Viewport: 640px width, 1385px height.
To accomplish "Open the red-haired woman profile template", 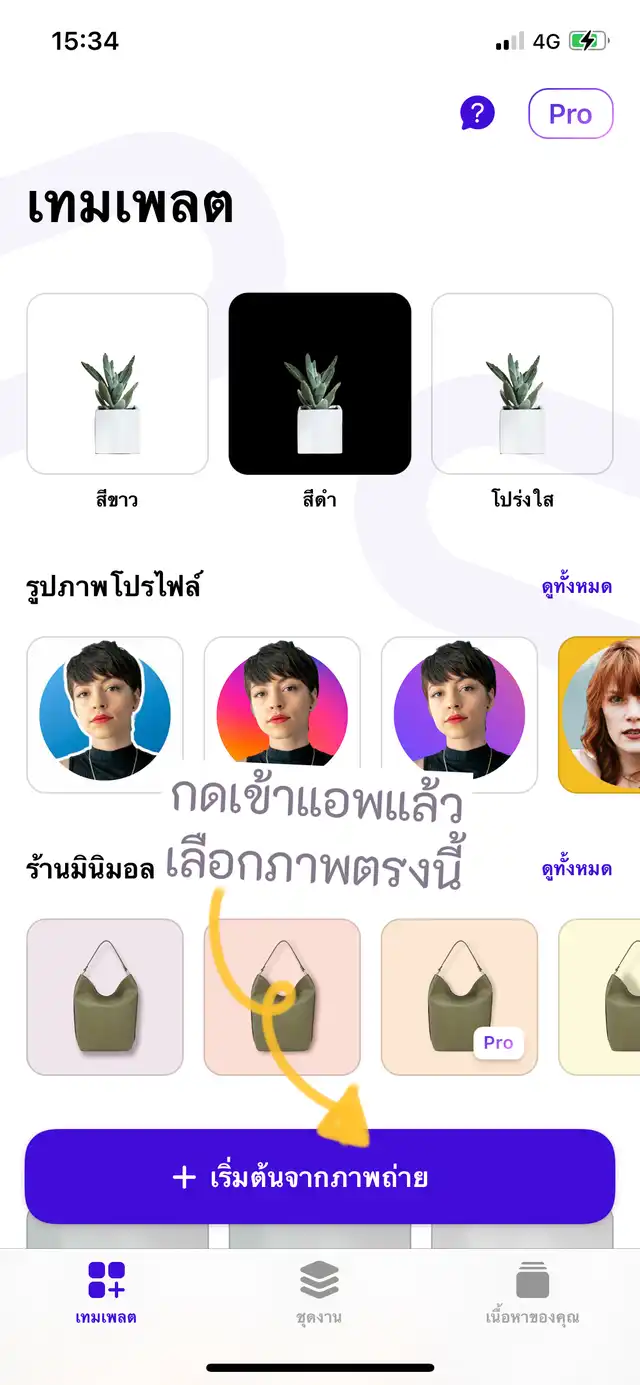I will click(600, 714).
